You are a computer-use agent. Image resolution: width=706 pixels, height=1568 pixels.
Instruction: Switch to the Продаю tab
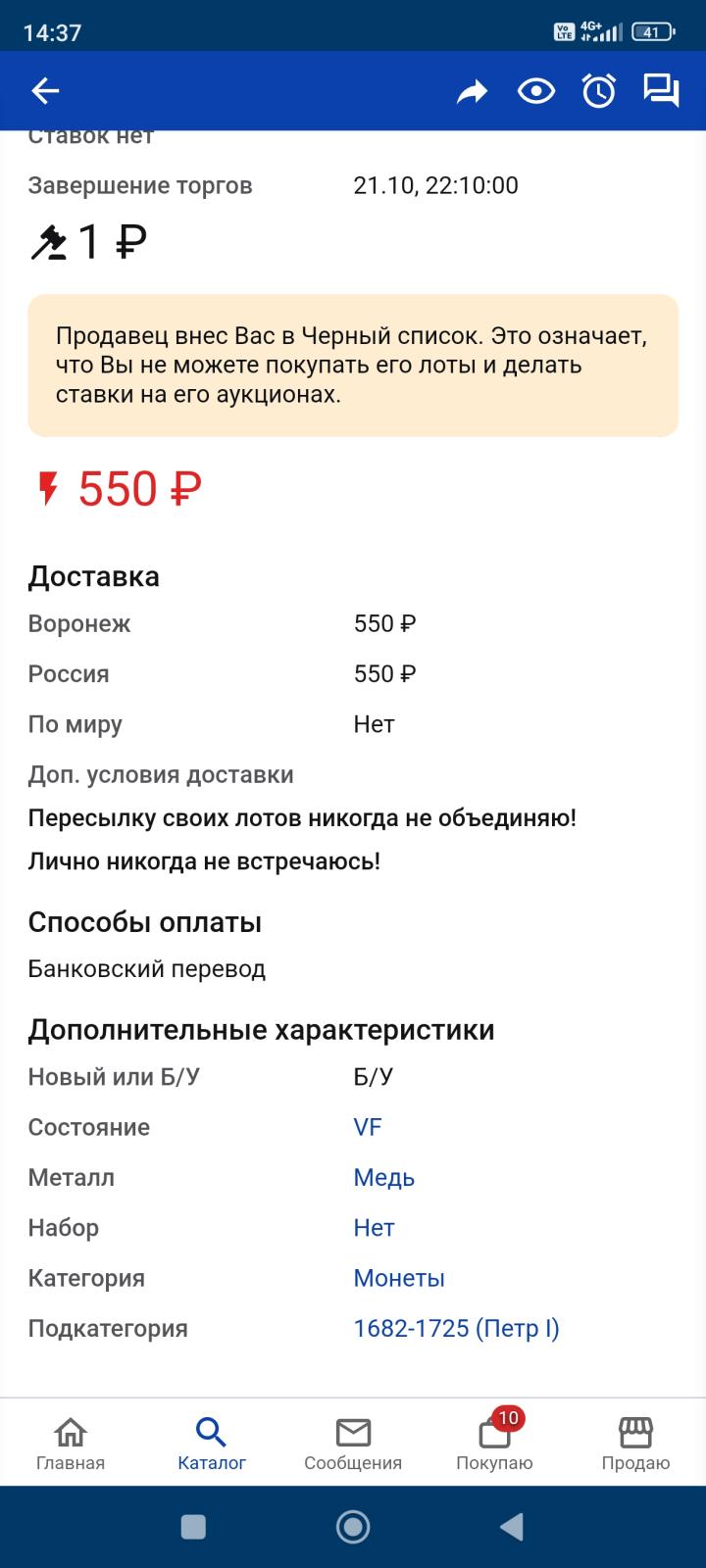(x=635, y=1443)
